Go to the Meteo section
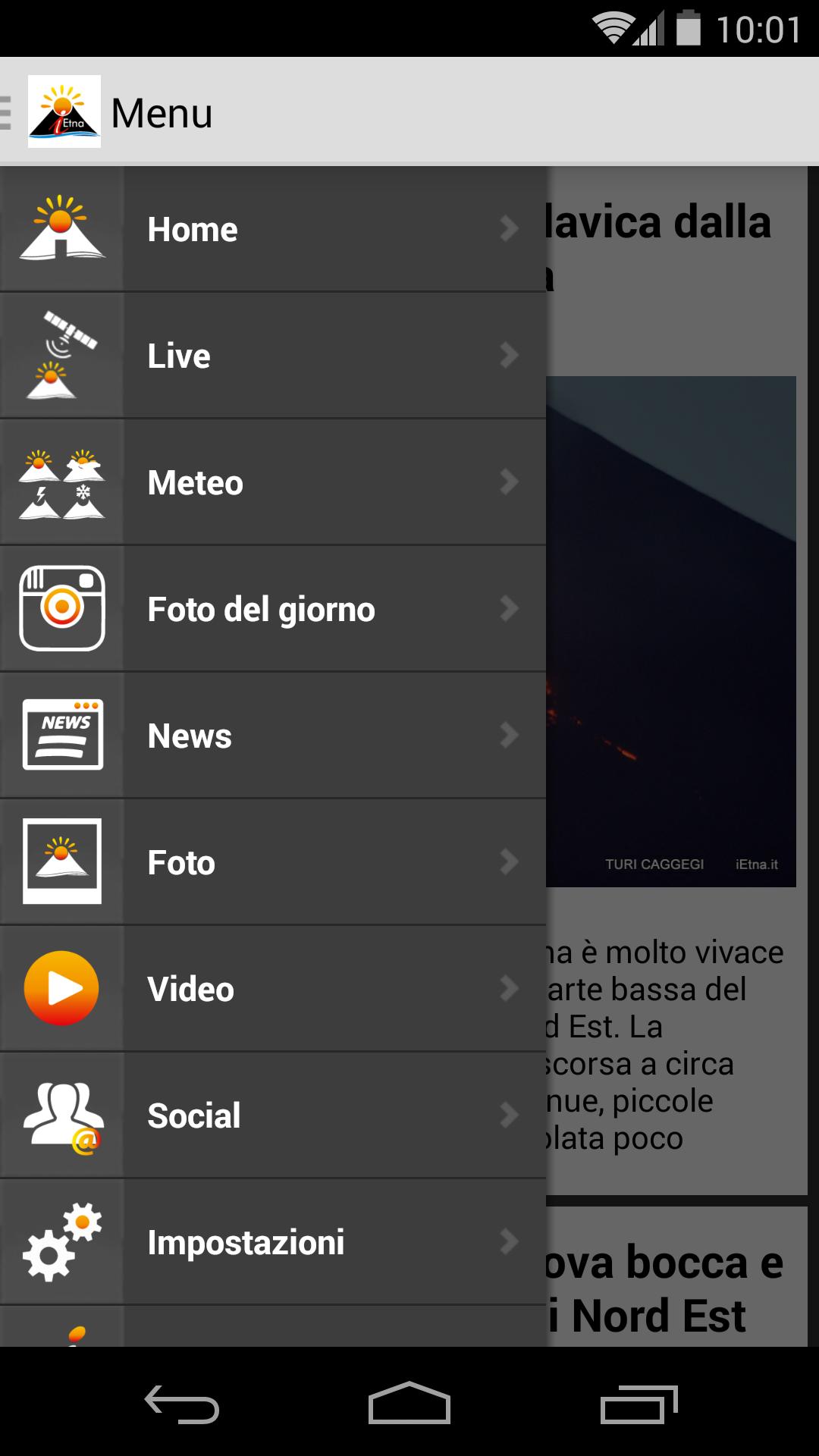 273,482
